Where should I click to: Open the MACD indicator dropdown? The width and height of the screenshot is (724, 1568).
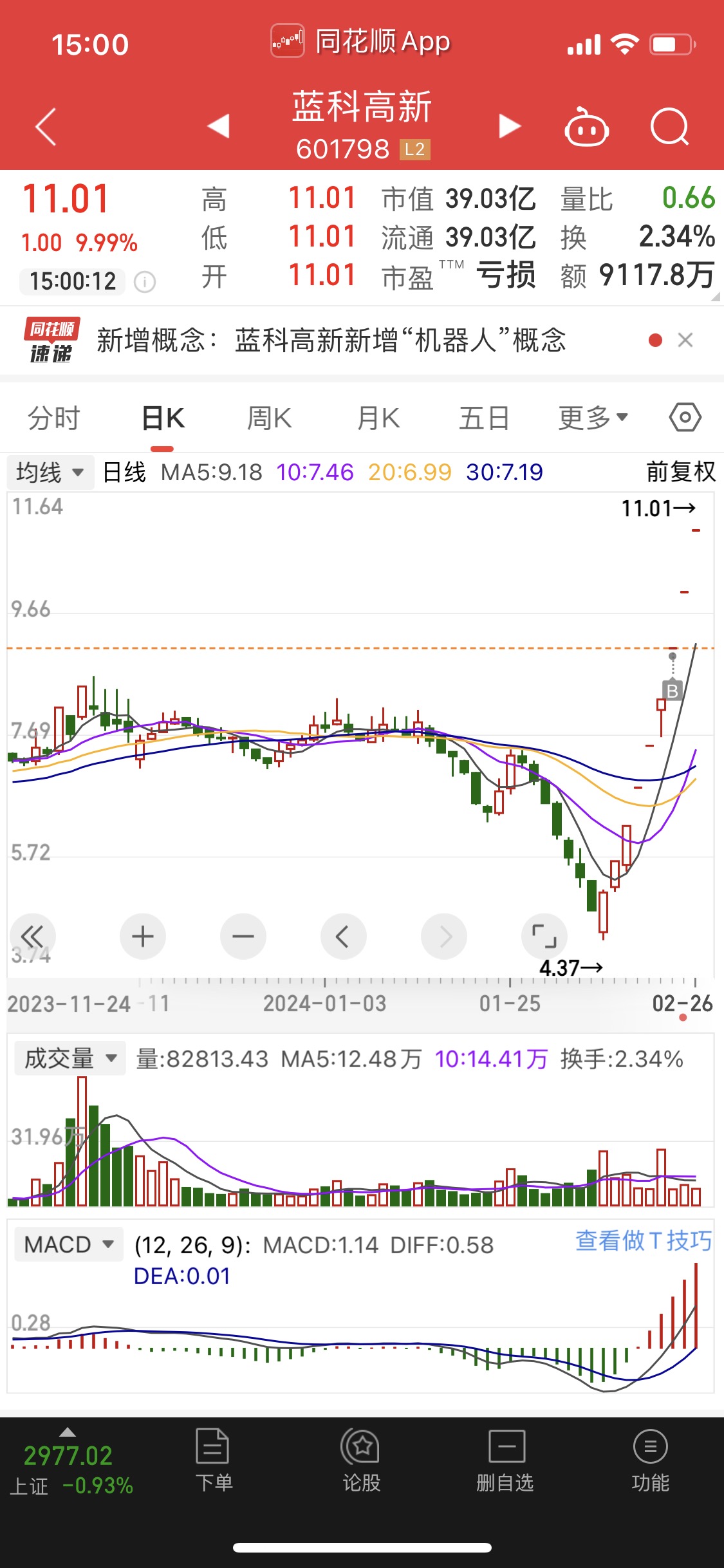pos(68,1244)
